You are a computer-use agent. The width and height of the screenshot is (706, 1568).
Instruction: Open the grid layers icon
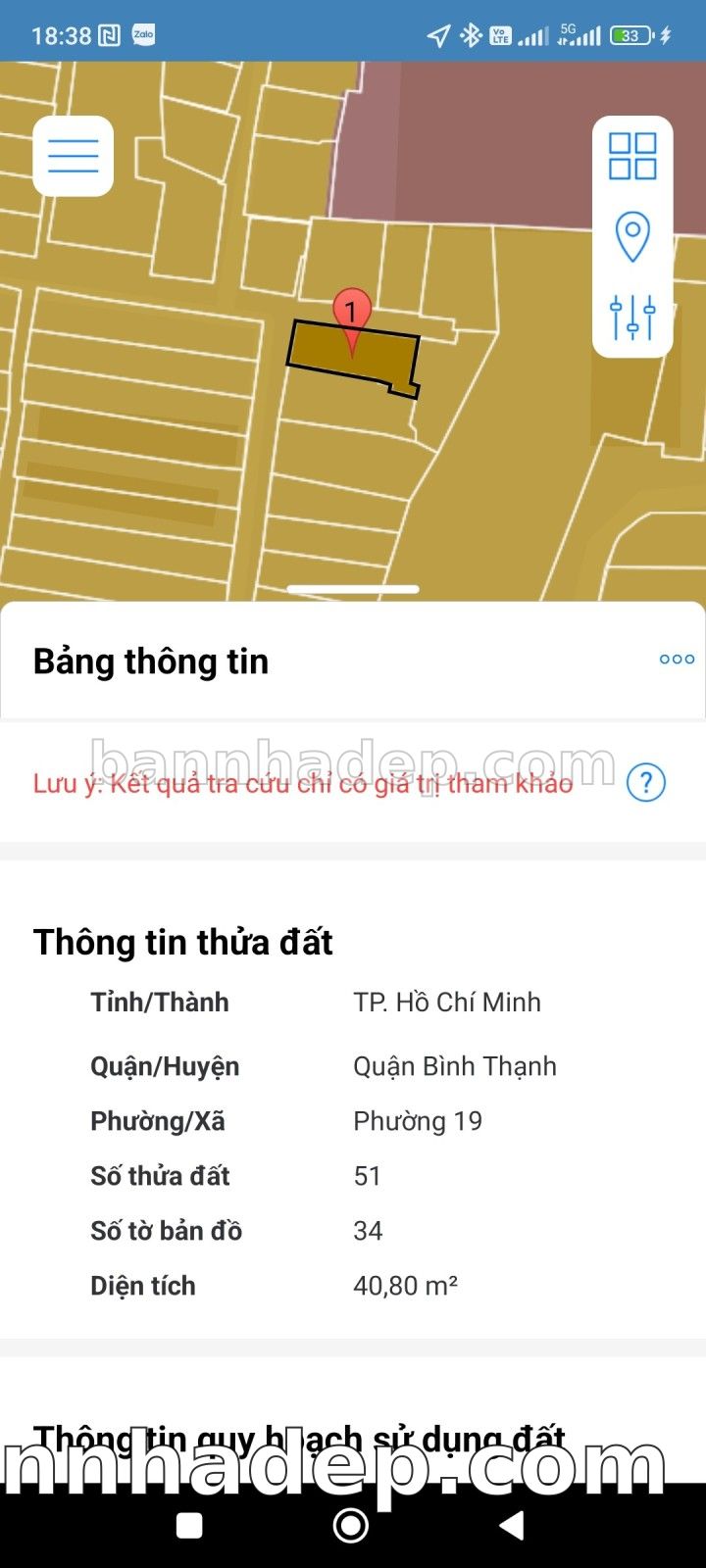[632, 157]
